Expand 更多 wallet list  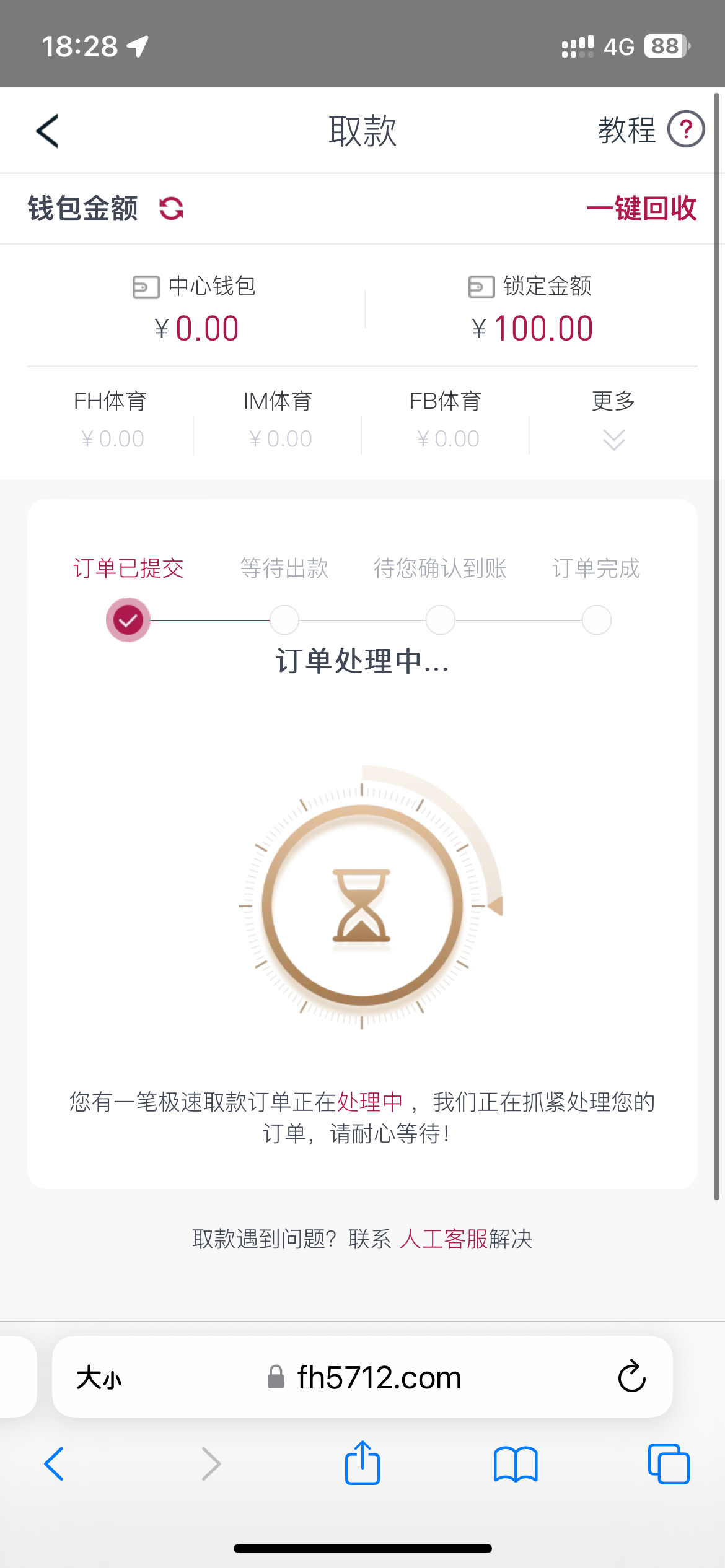613,421
